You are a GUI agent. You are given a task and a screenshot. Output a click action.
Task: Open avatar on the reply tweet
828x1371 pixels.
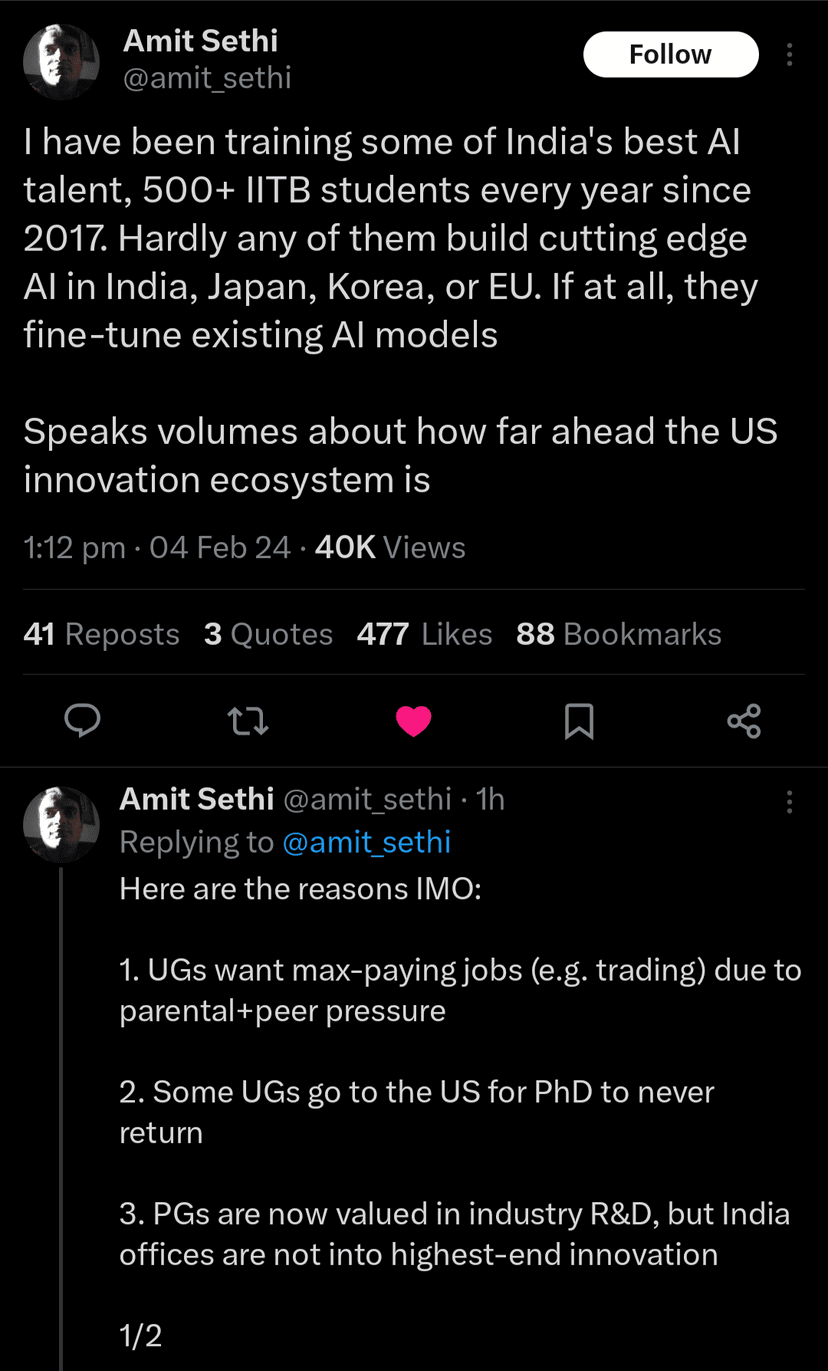(x=61, y=824)
